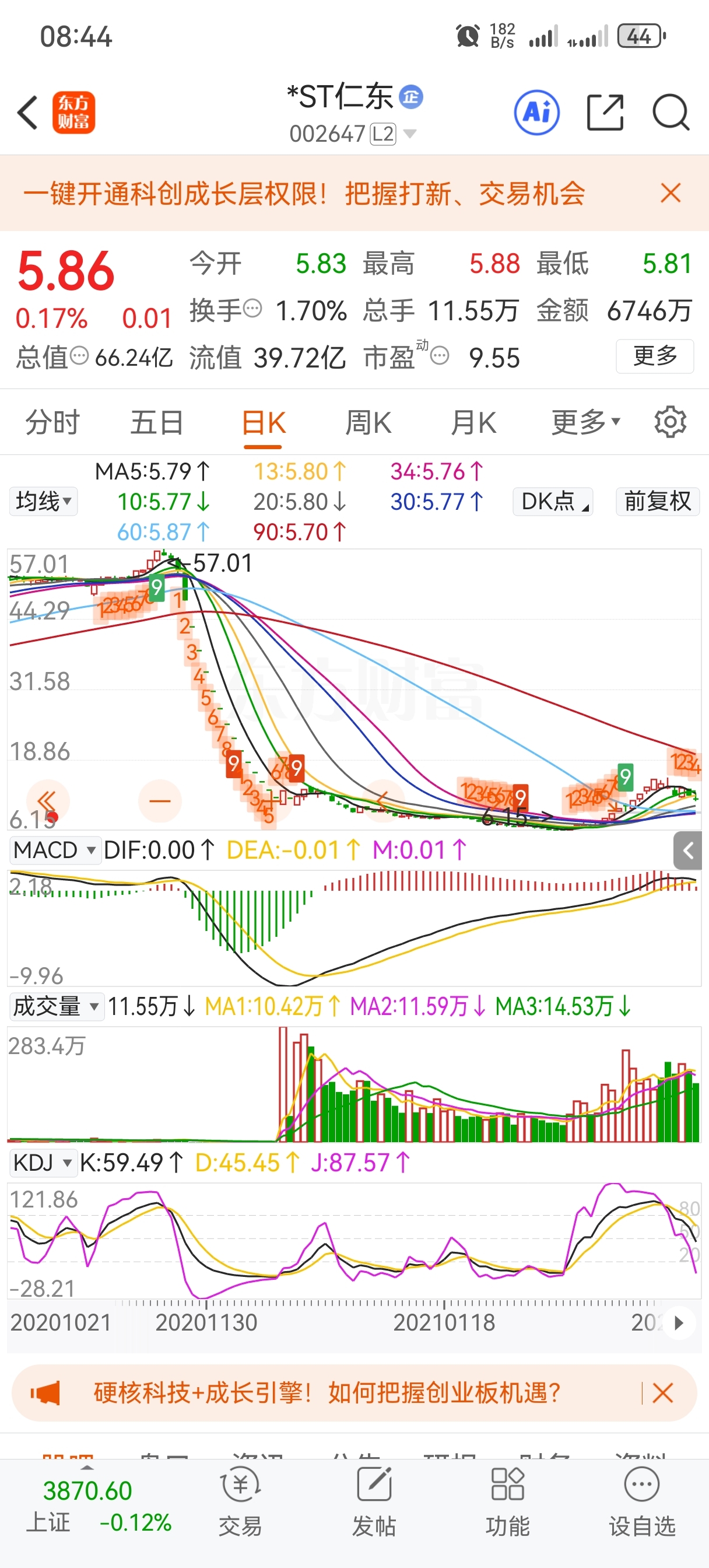The height and width of the screenshot is (1568, 709).
Task: Tap 更多 for more quote details
Action: click(x=655, y=355)
